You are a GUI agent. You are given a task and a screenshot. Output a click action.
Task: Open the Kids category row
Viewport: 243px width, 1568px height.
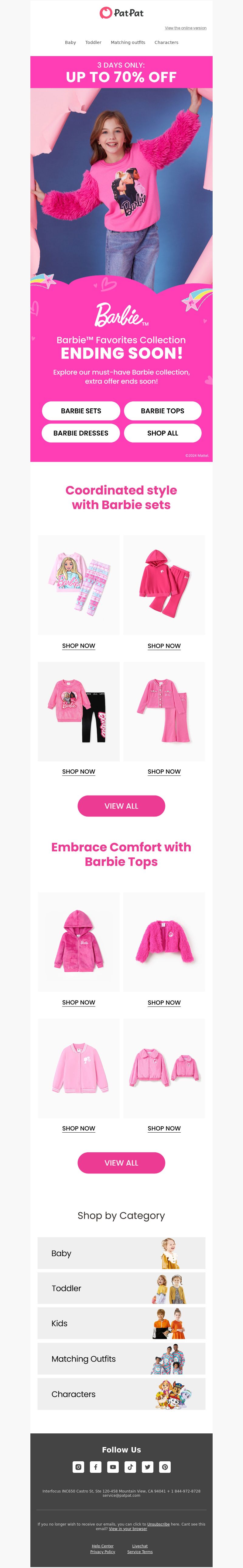pos(121,1323)
